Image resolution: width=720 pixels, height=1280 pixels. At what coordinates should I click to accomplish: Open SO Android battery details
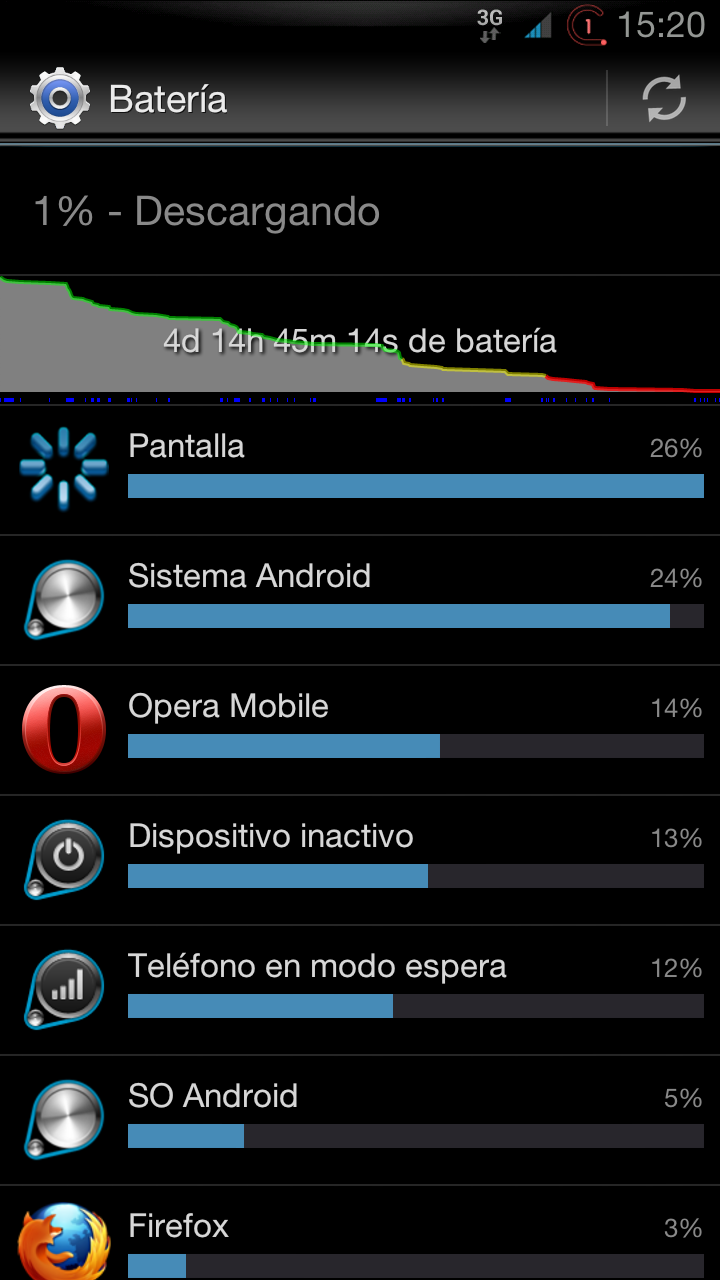click(x=360, y=1120)
